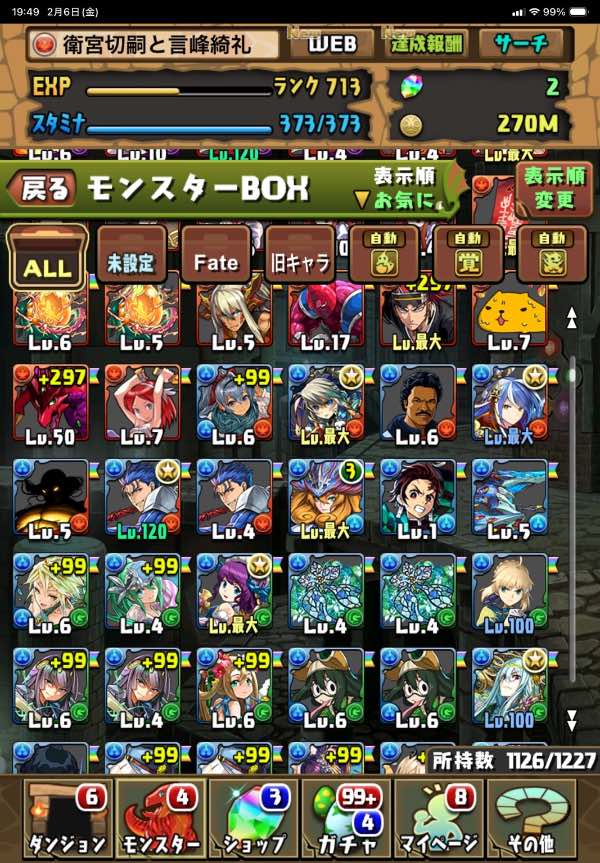Tap the 戻る back button
This screenshot has width=600, height=863.
(x=43, y=188)
